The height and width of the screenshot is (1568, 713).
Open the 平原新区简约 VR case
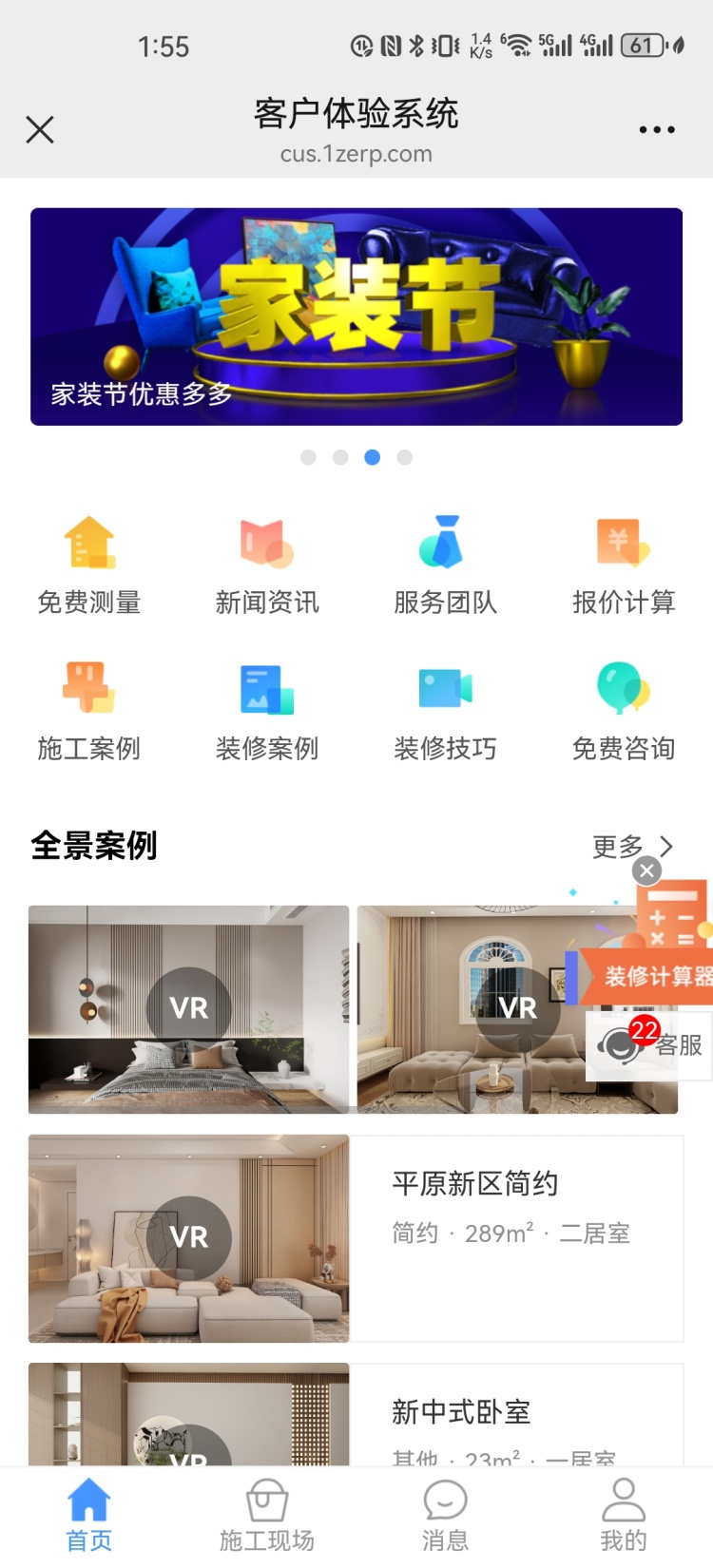click(x=188, y=1237)
